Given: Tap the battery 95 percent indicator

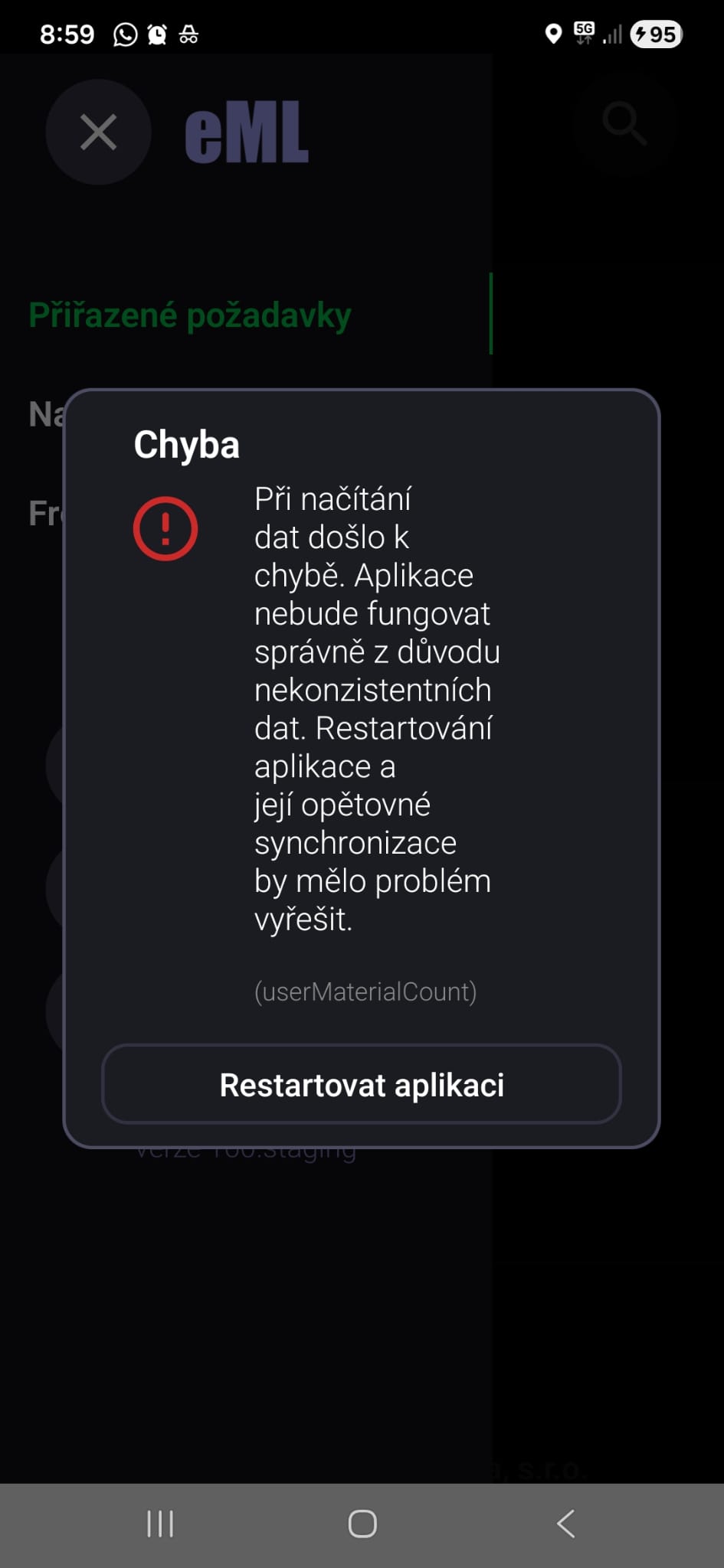Looking at the screenshot, I should 655,34.
